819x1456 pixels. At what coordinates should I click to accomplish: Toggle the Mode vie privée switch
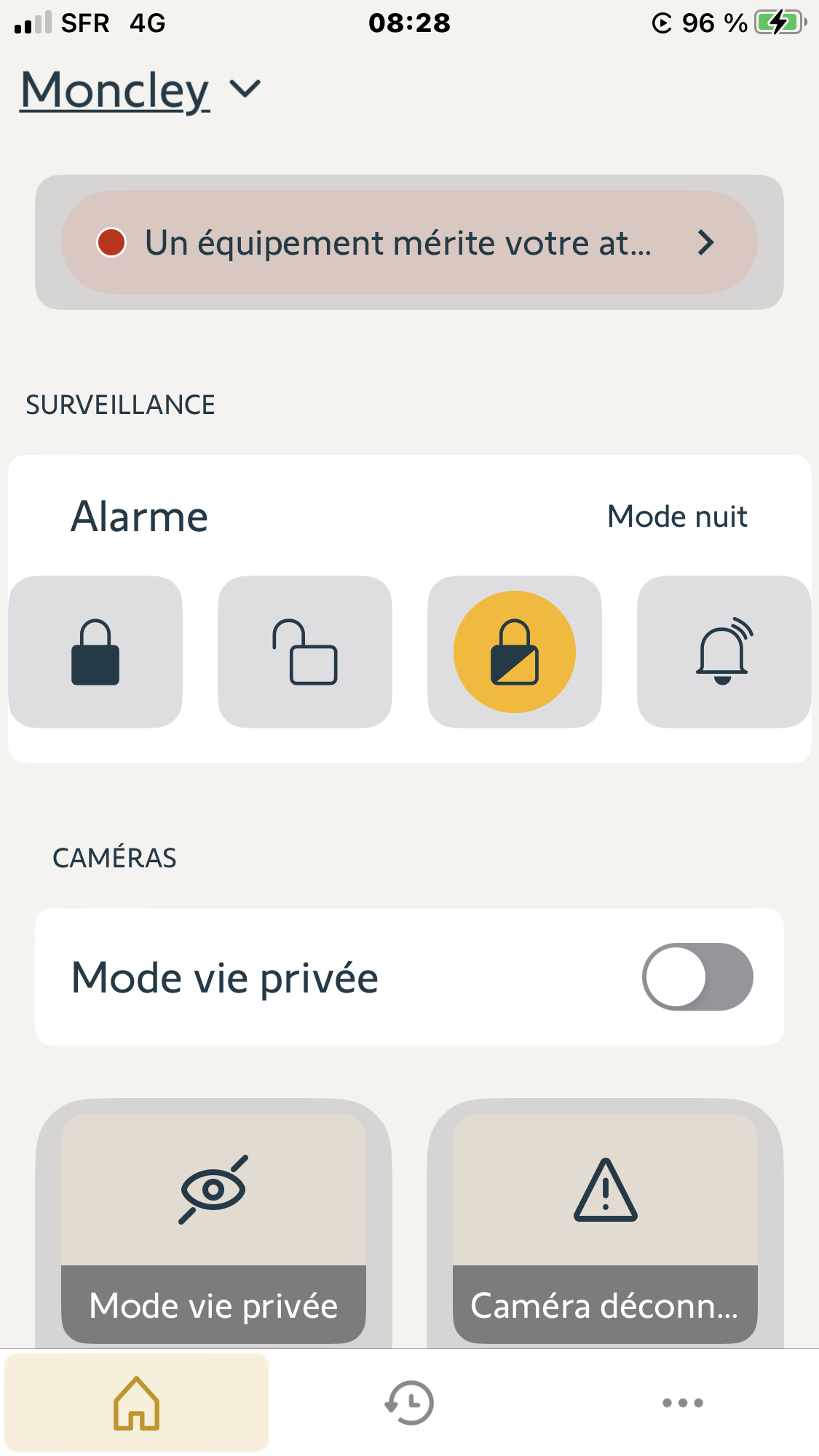tap(697, 976)
